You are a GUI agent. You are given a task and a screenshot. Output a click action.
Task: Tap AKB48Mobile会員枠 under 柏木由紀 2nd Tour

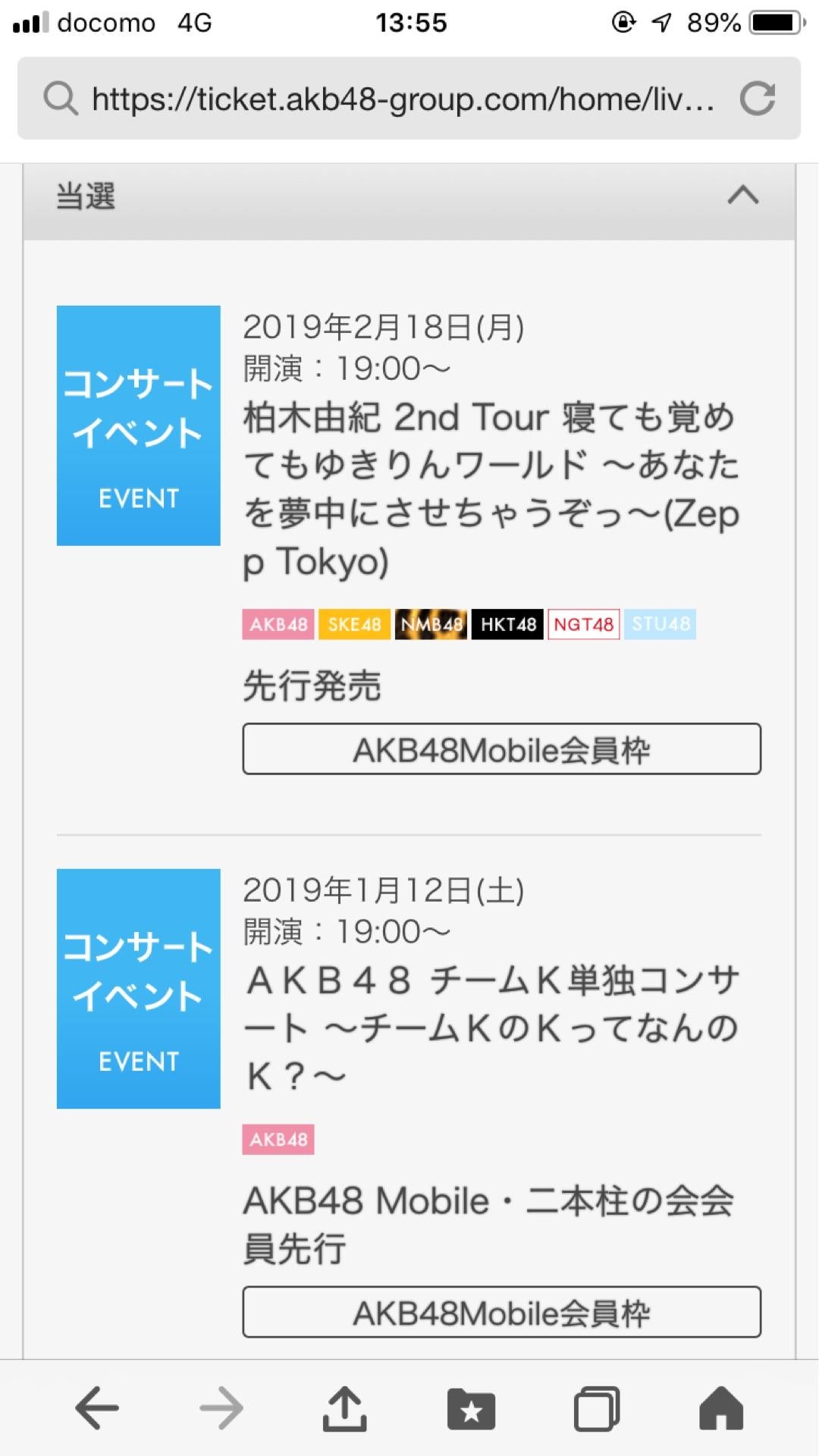coord(501,749)
